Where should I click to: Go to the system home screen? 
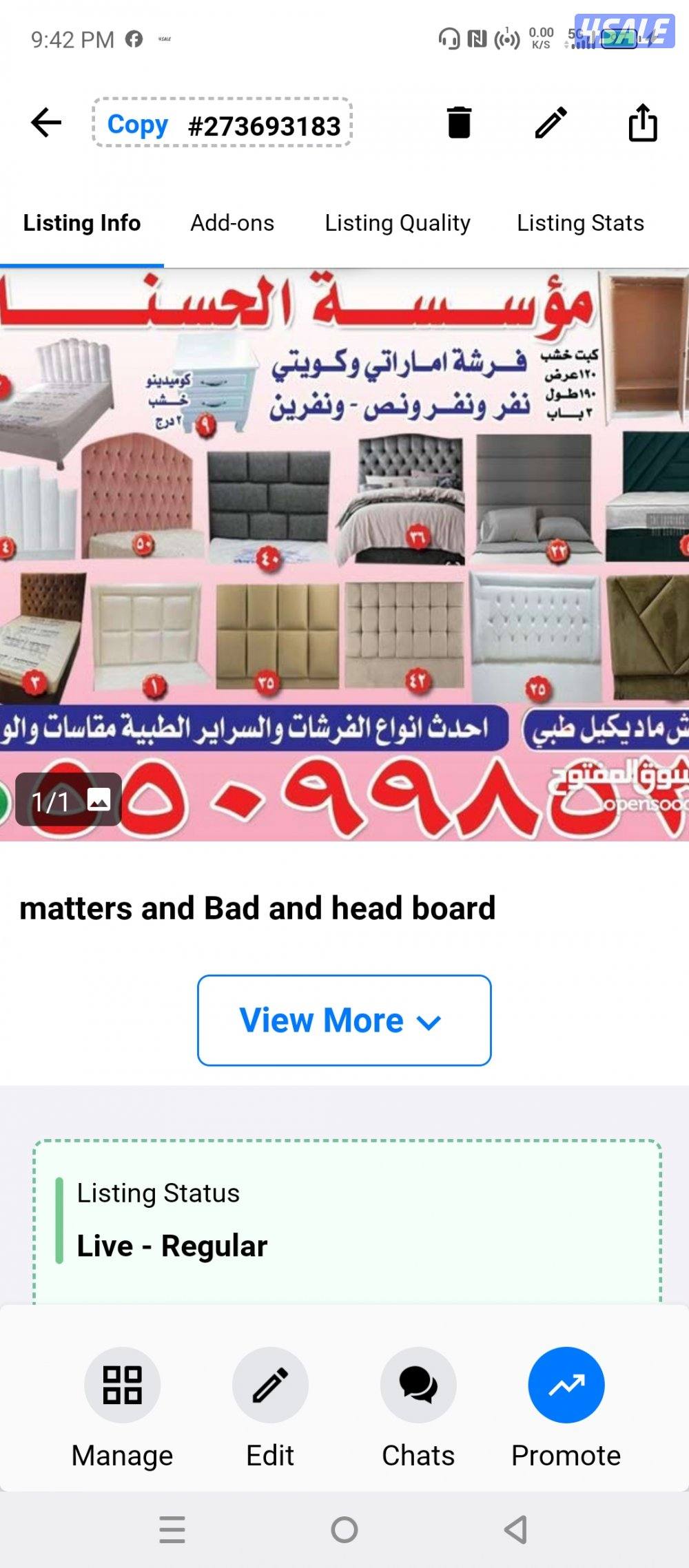(x=344, y=1530)
